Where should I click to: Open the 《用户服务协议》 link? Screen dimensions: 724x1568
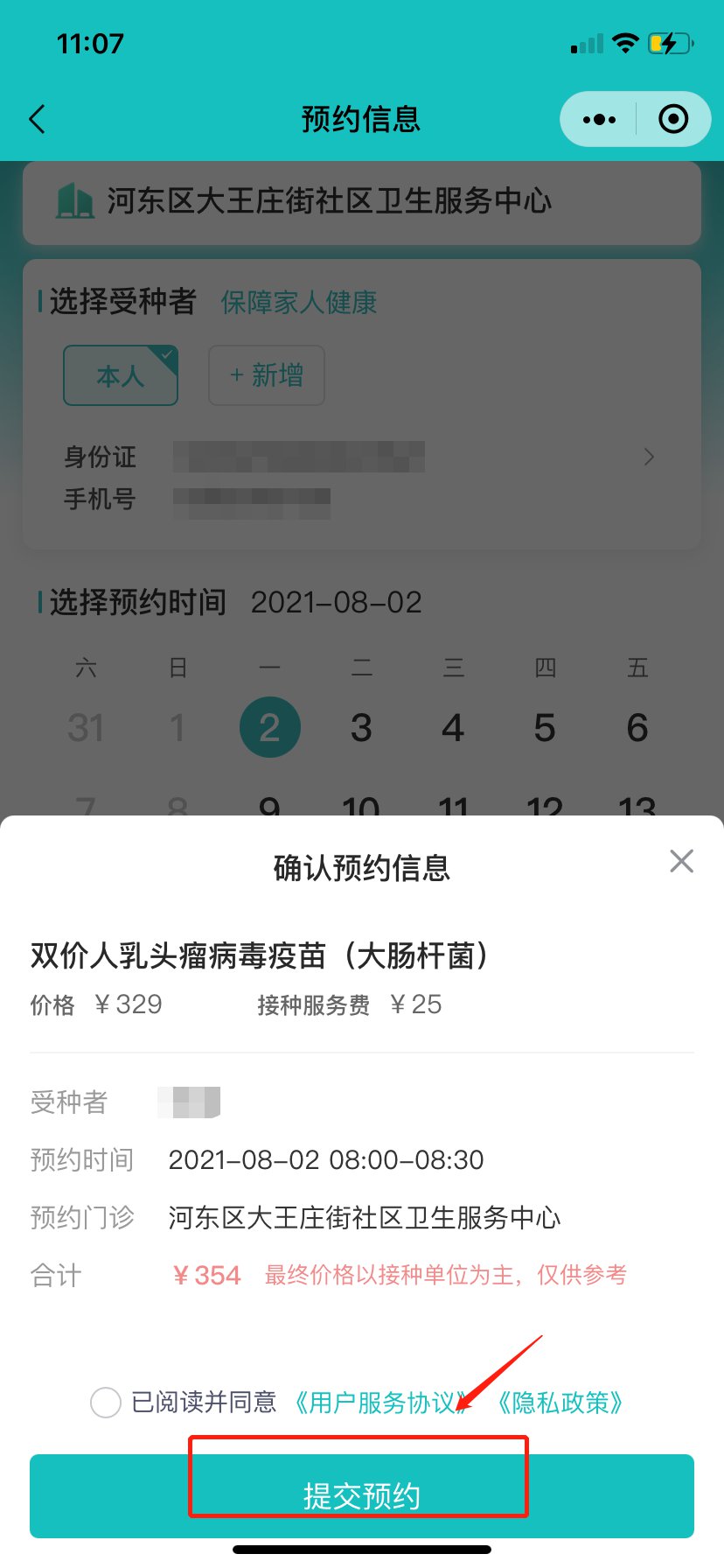point(378,1403)
